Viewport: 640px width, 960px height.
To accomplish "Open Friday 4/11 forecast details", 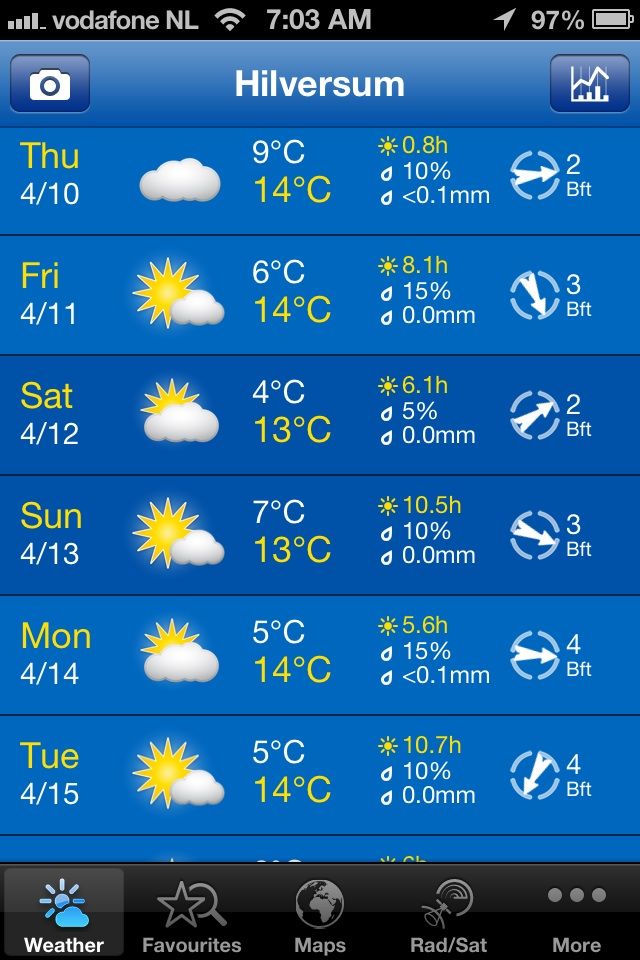I will click(x=320, y=294).
